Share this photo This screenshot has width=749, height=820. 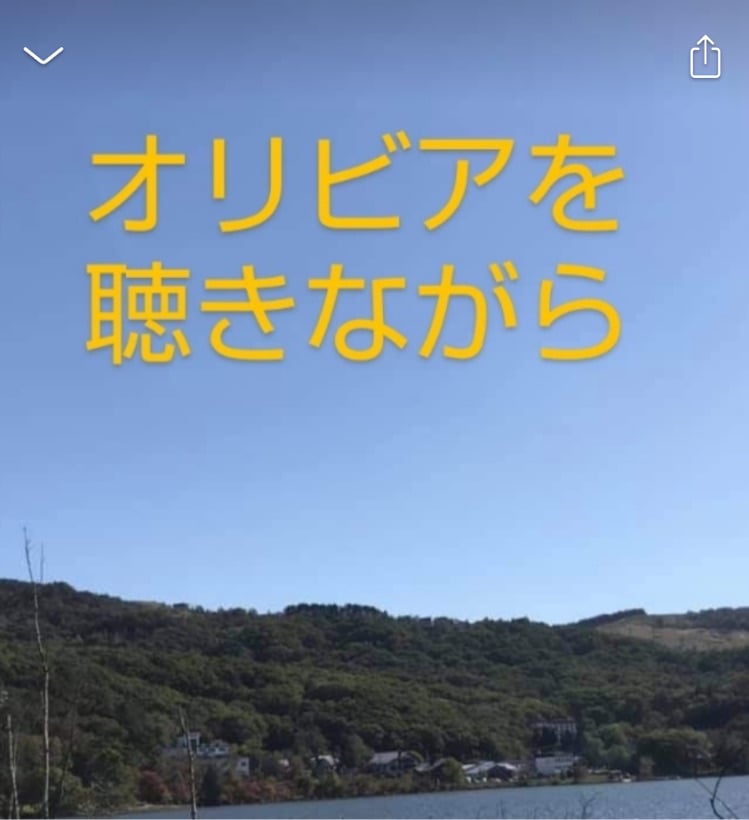(705, 57)
